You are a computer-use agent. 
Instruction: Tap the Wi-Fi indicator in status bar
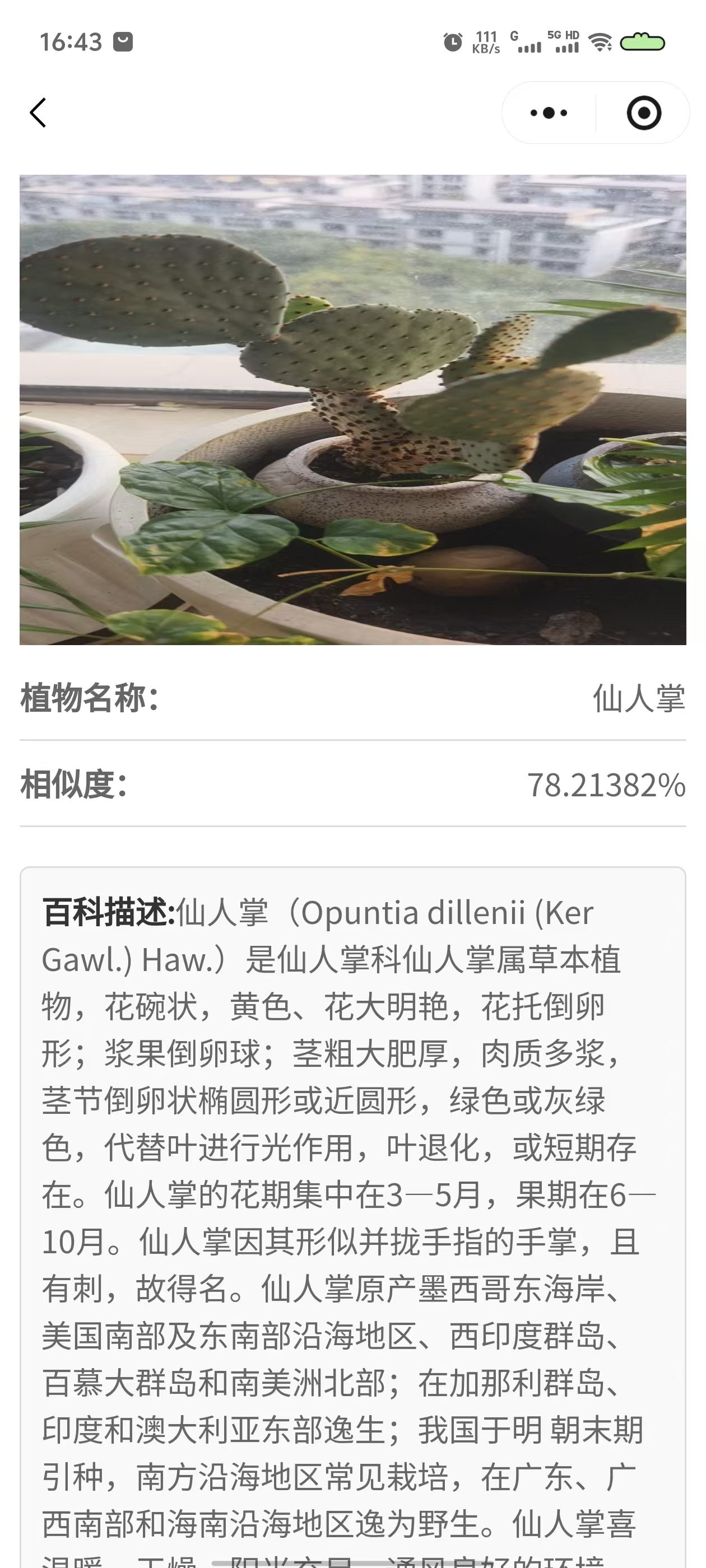[x=599, y=43]
